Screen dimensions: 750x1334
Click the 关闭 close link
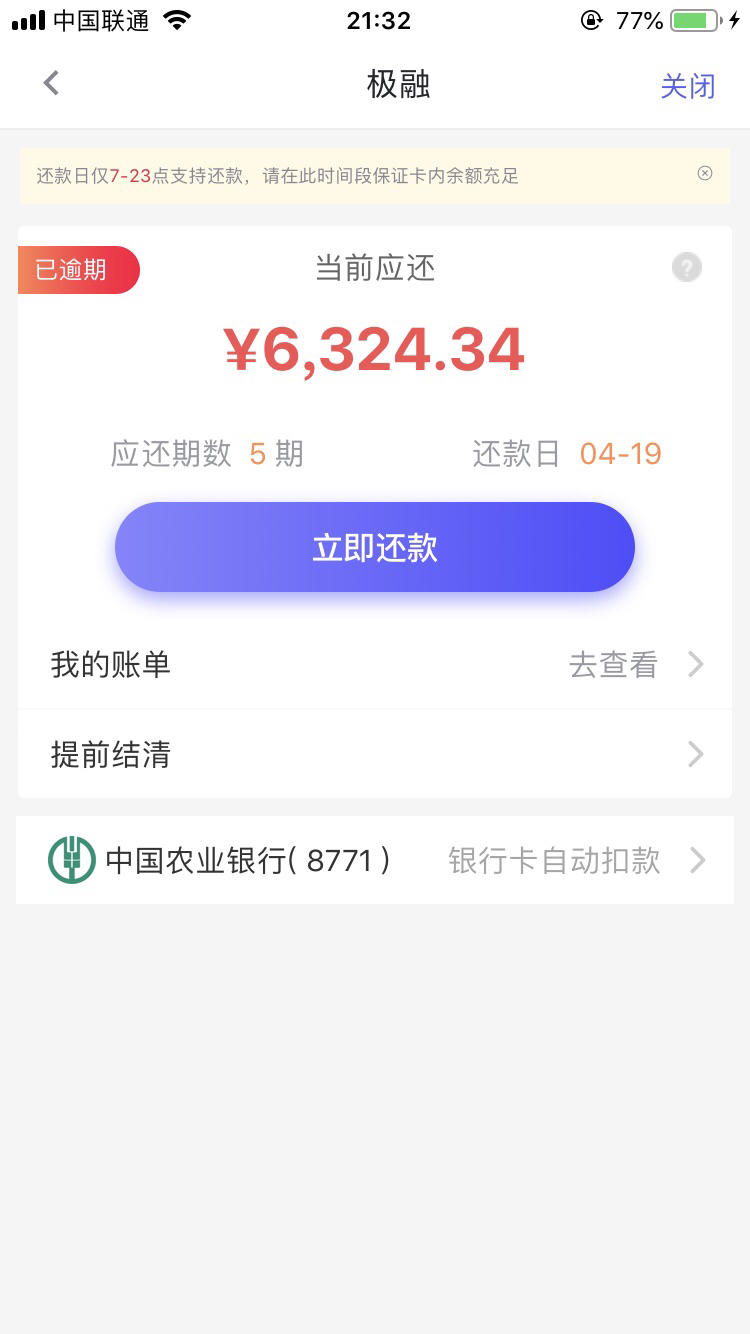point(688,85)
